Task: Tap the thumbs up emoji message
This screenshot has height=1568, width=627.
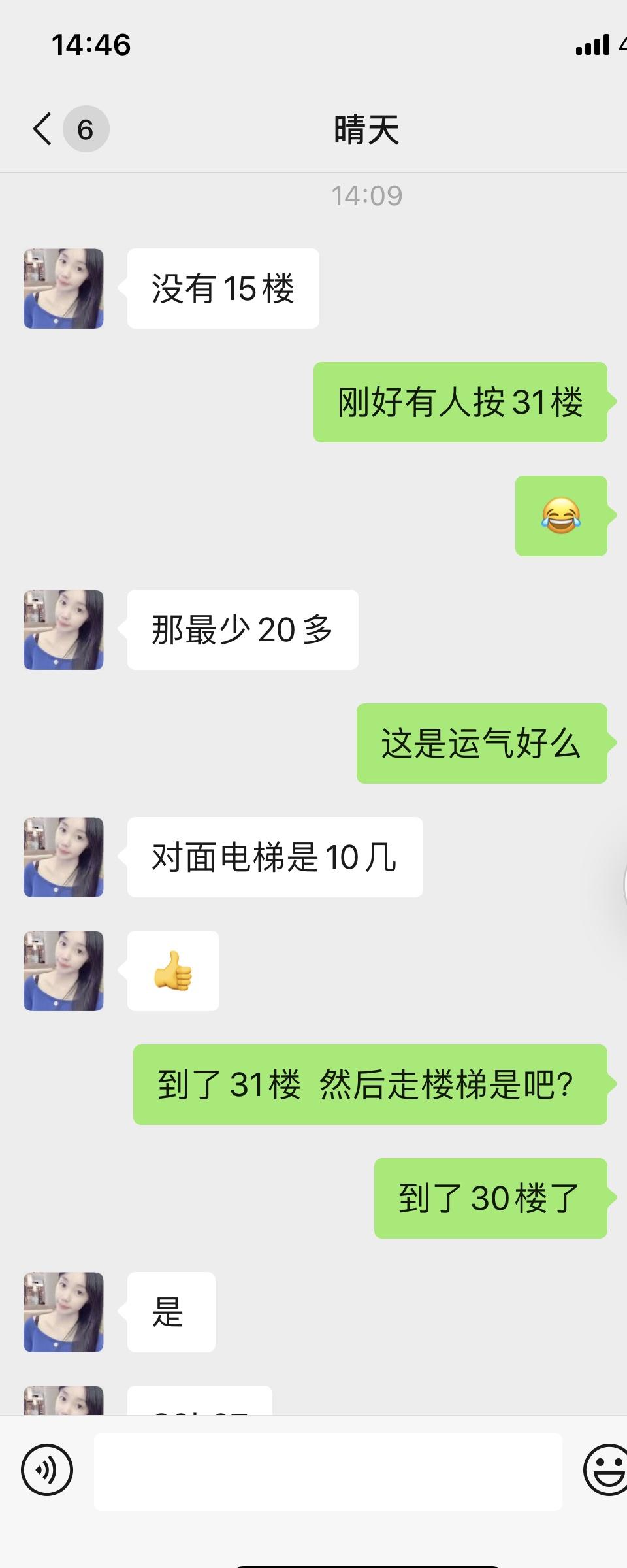Action: click(173, 971)
